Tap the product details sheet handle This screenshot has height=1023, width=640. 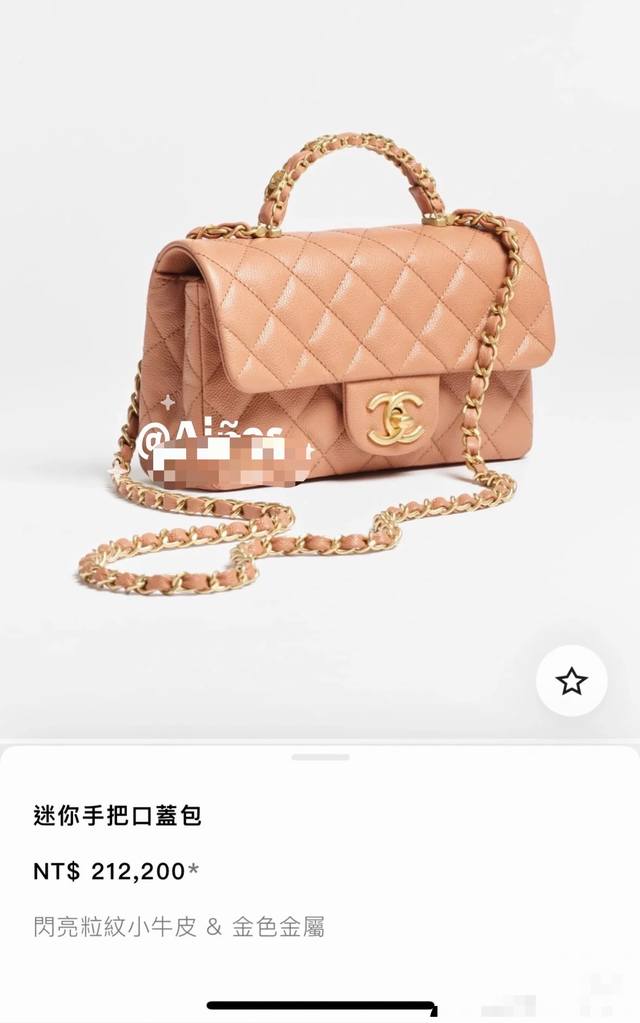(x=320, y=757)
